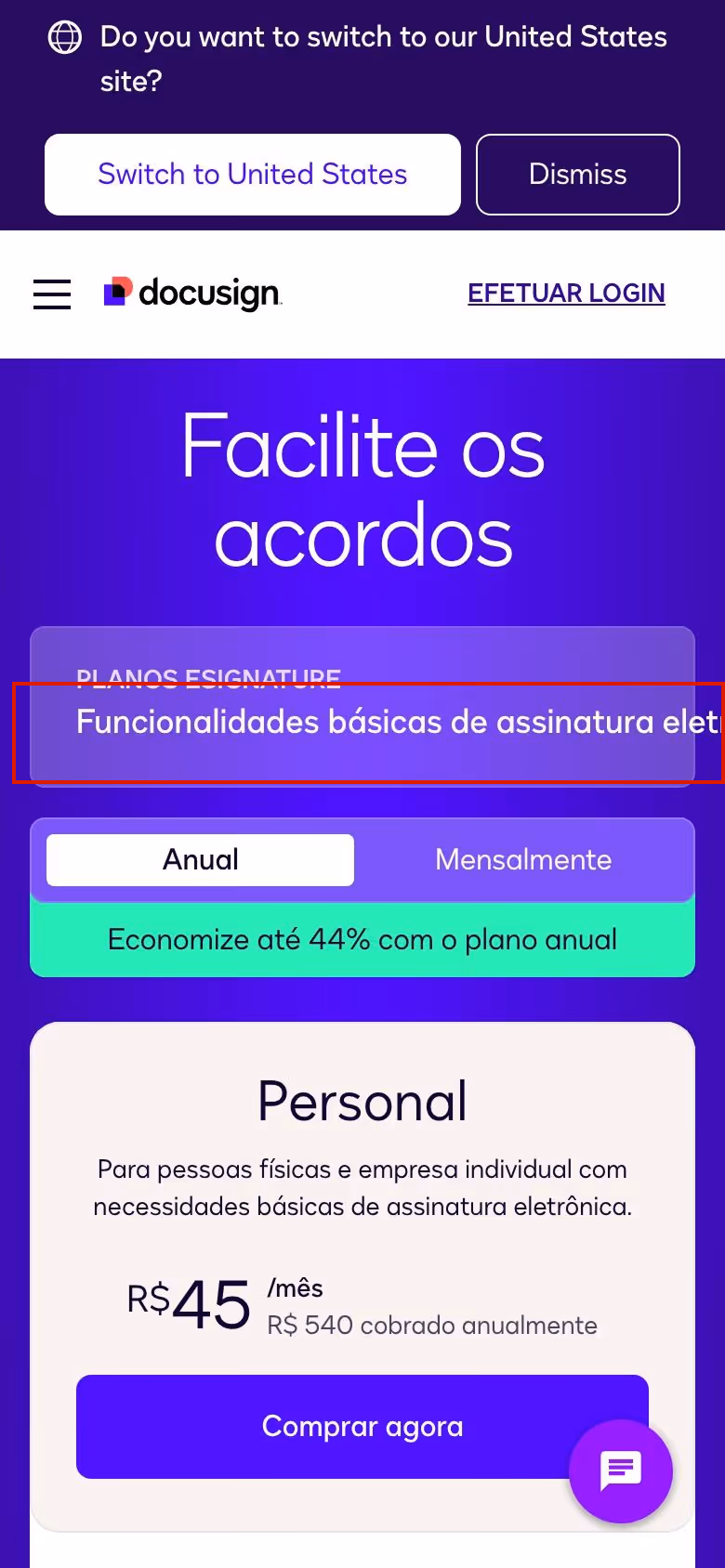
Task: Tap the Efetuar Login link
Action: [x=566, y=294]
